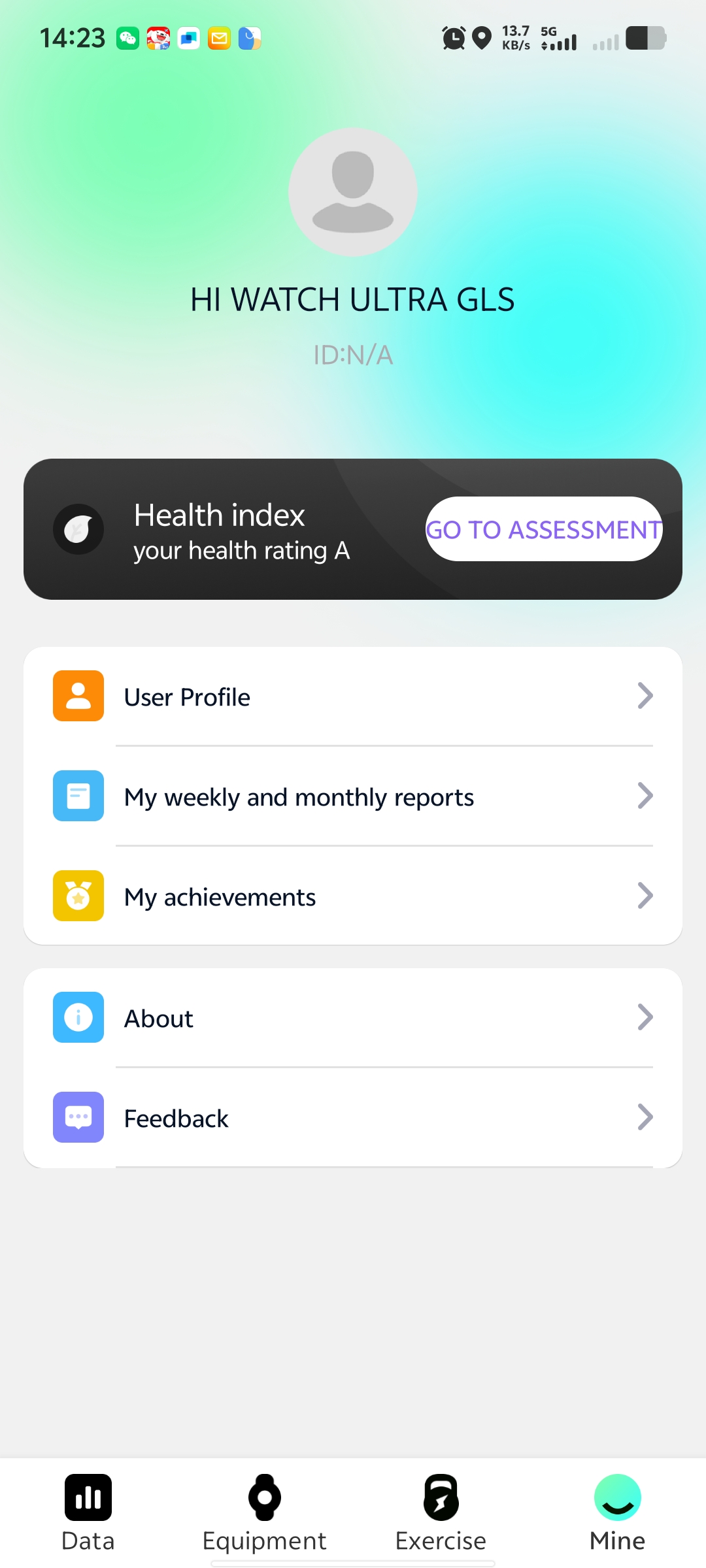706x1568 pixels.
Task: Open the About page
Action: pos(353,1018)
